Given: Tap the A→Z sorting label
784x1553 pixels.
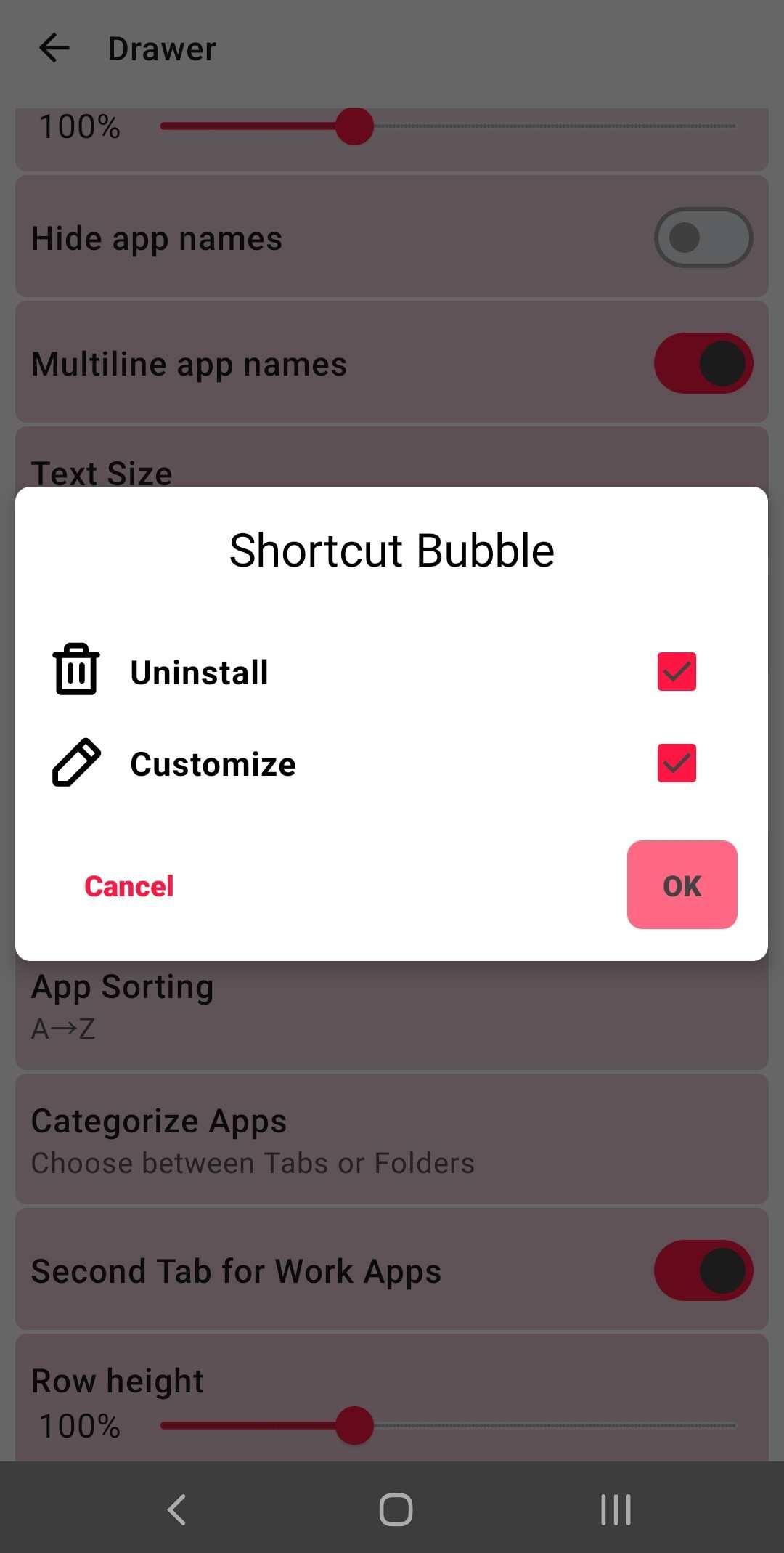Looking at the screenshot, I should 64,1027.
